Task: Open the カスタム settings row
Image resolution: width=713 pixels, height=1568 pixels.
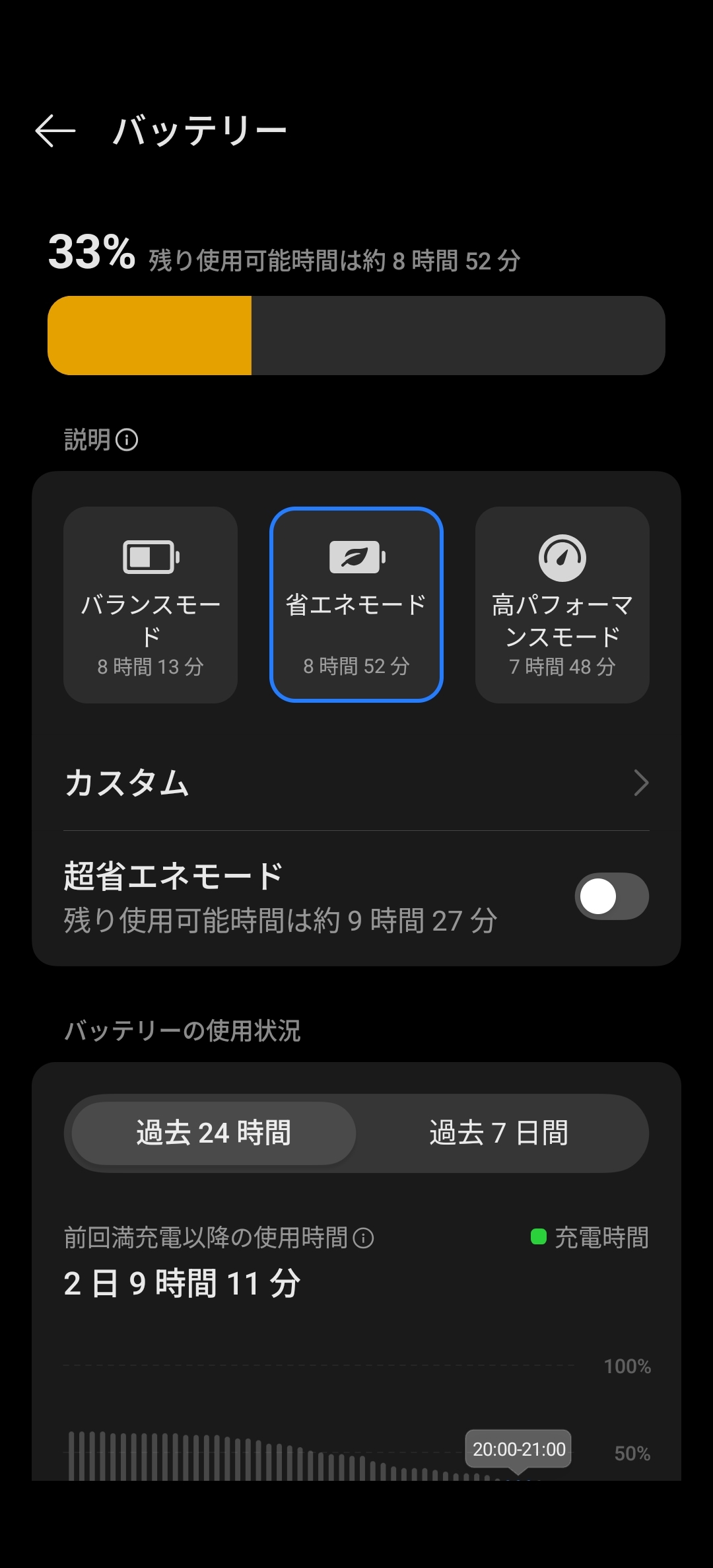Action: (x=356, y=783)
